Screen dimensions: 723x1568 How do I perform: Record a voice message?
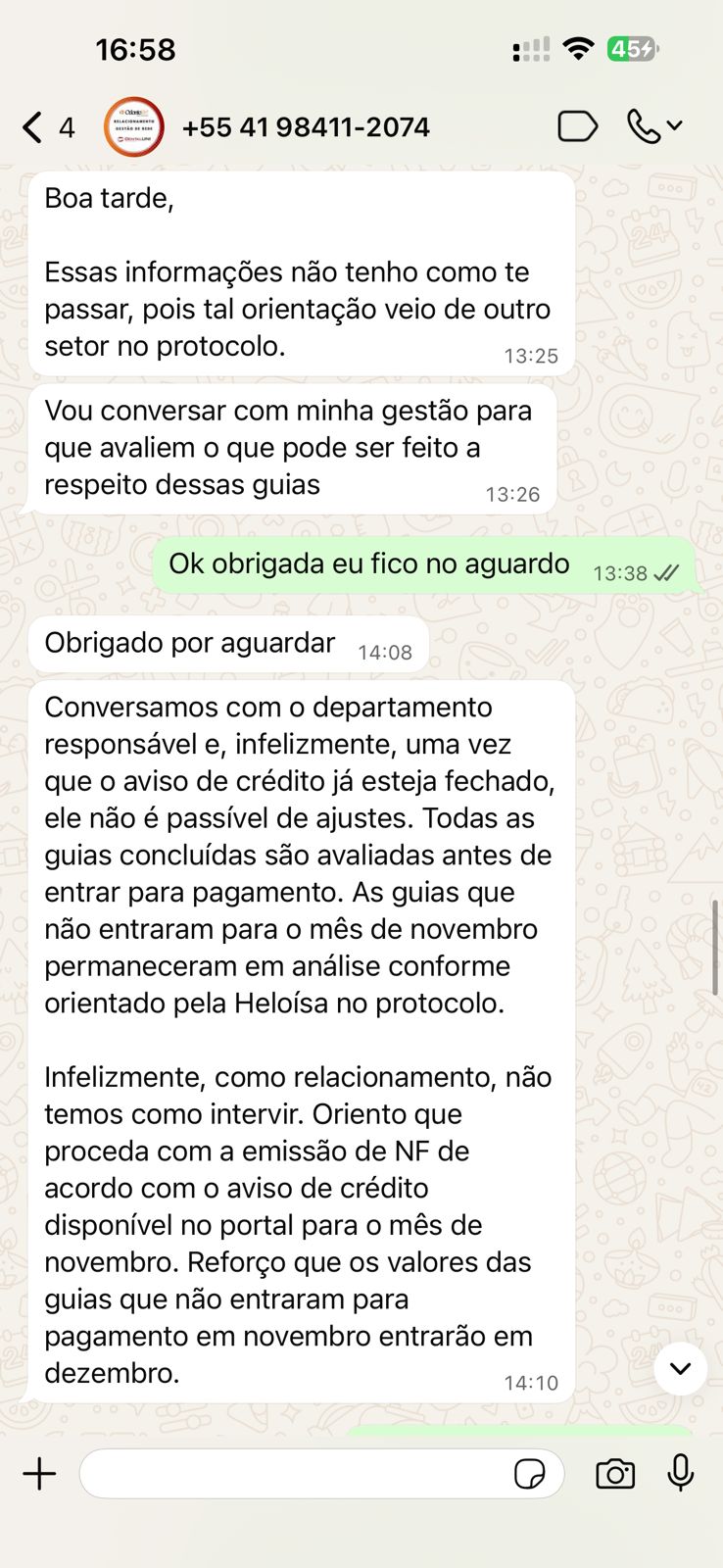click(x=681, y=1473)
